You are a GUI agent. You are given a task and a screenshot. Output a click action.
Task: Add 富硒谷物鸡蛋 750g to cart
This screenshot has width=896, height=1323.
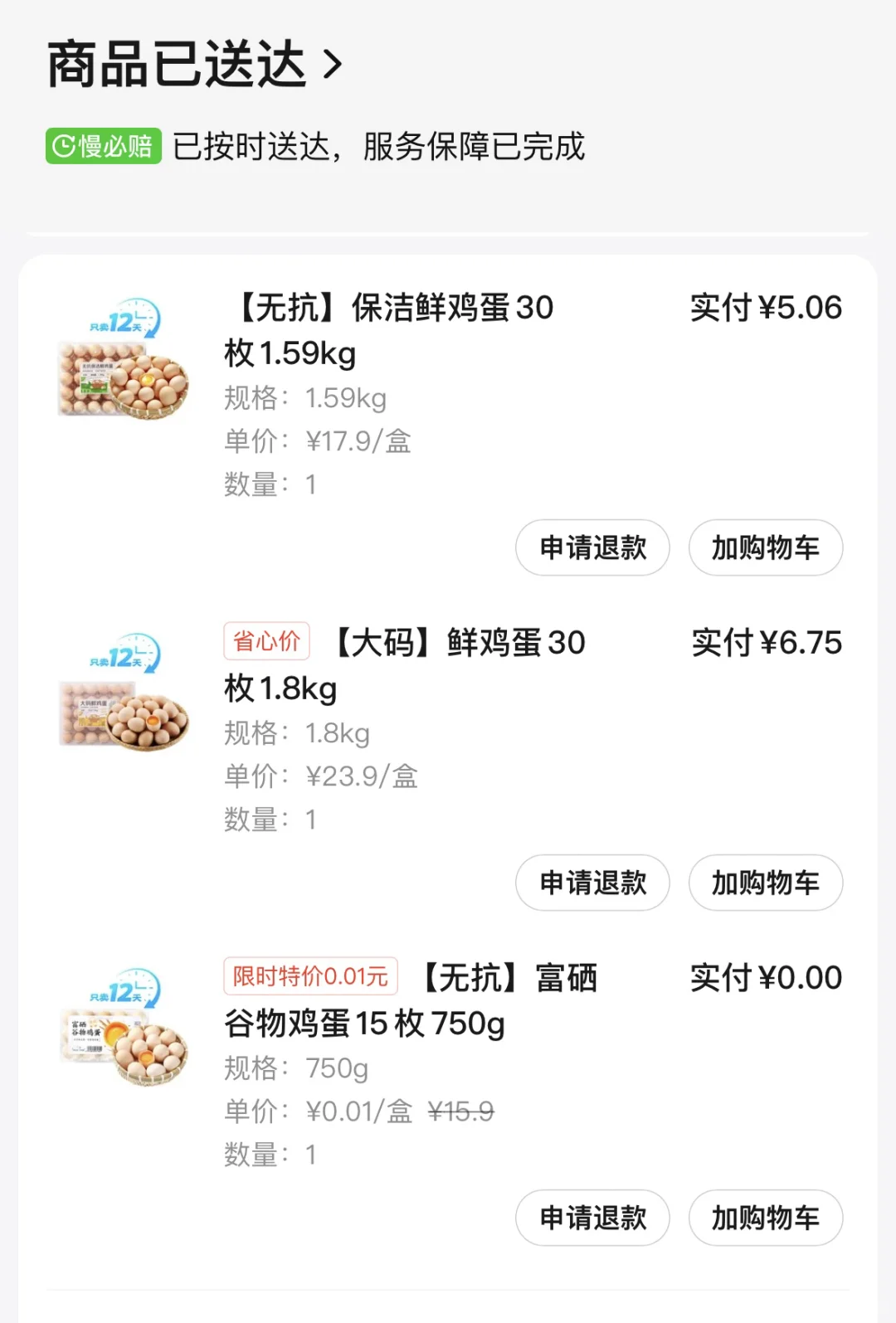click(765, 1218)
